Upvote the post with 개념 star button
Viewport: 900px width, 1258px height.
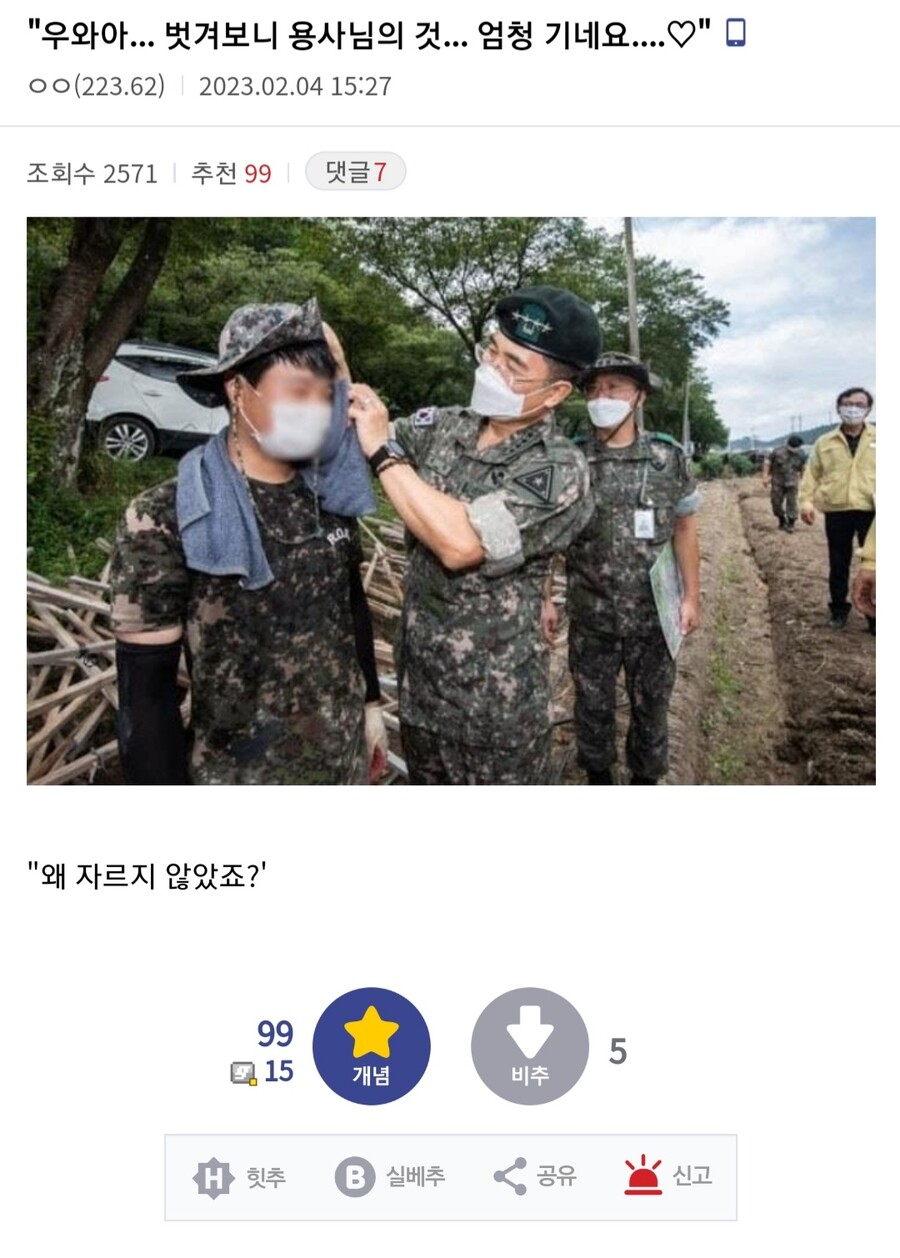[x=371, y=1046]
